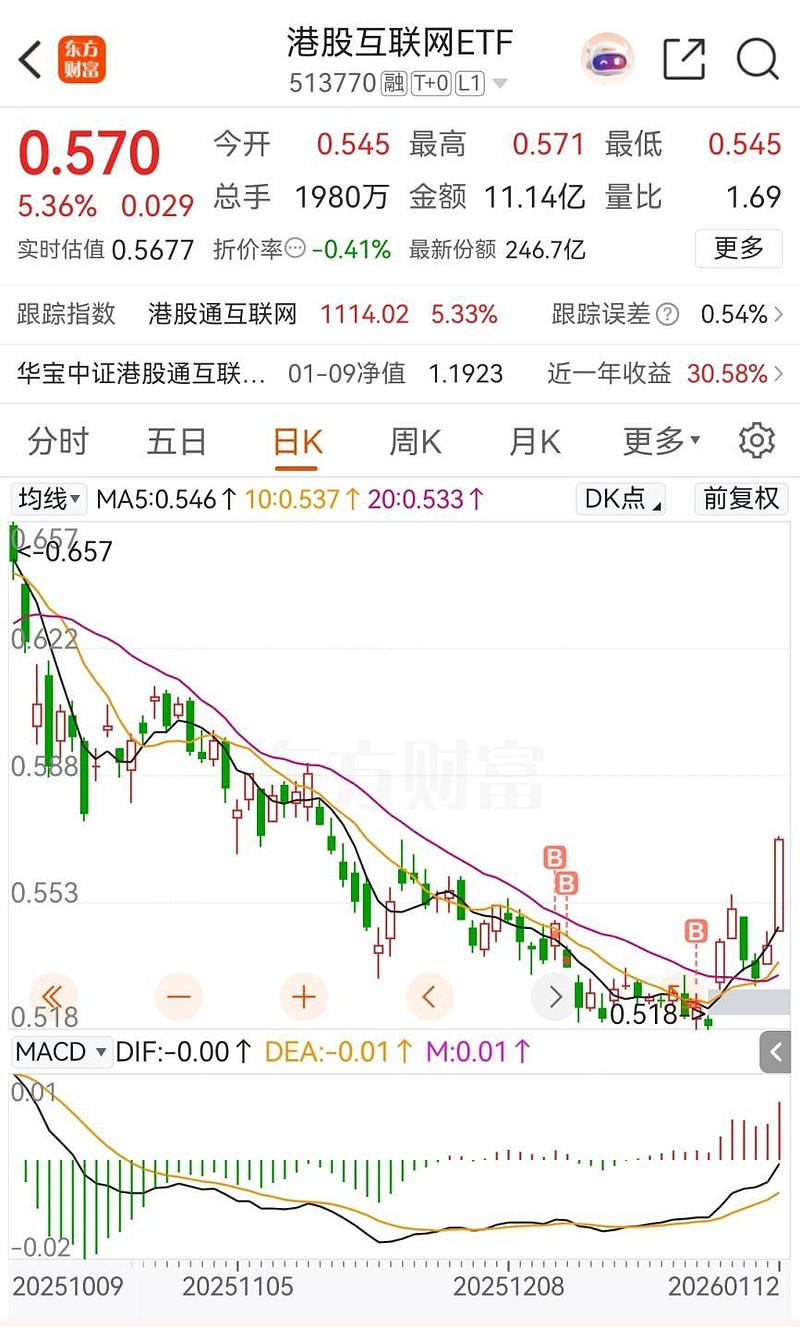Screen dimensions: 800x1327
Task: Select the 日K chart tab
Action: tap(298, 441)
